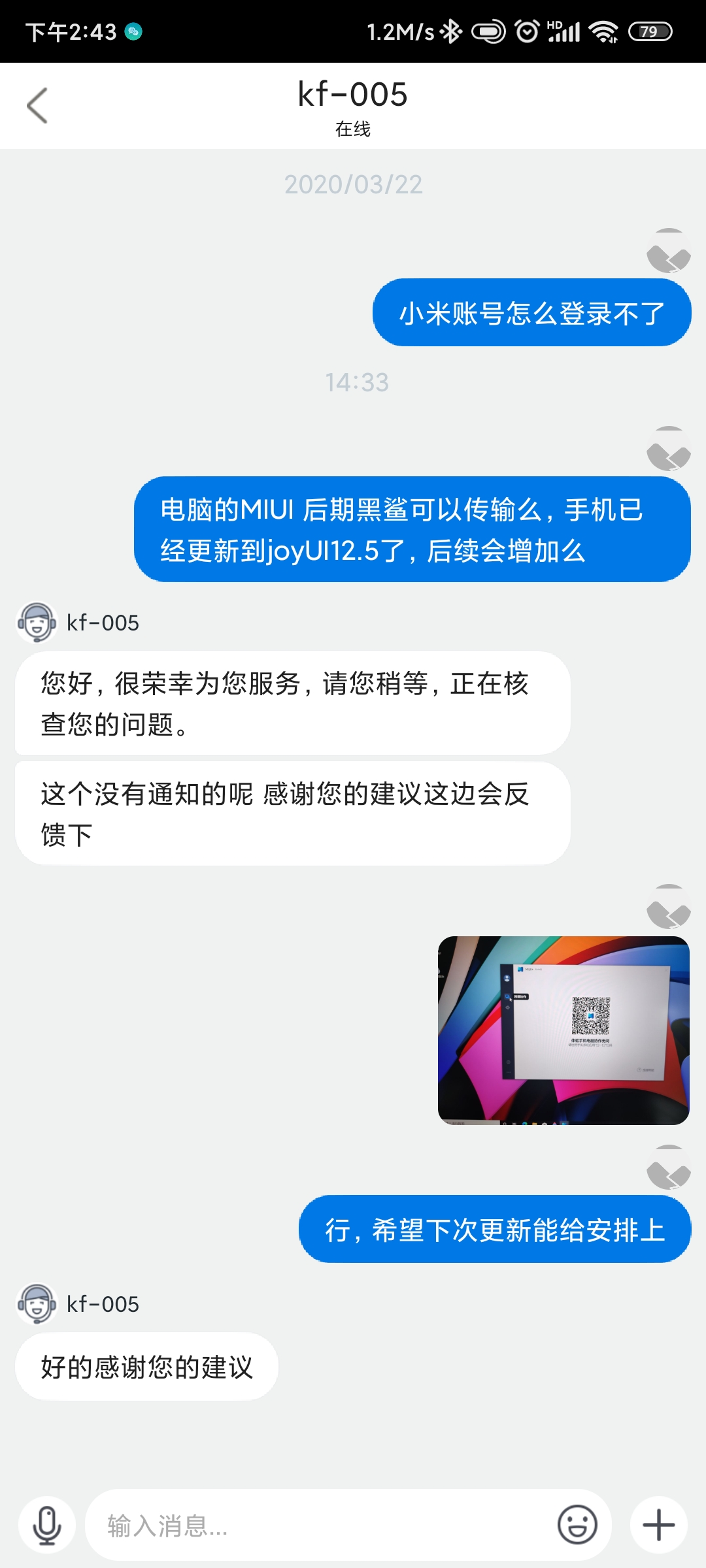Focus the 输入消息 message field
The image size is (706, 1568).
(320, 1526)
